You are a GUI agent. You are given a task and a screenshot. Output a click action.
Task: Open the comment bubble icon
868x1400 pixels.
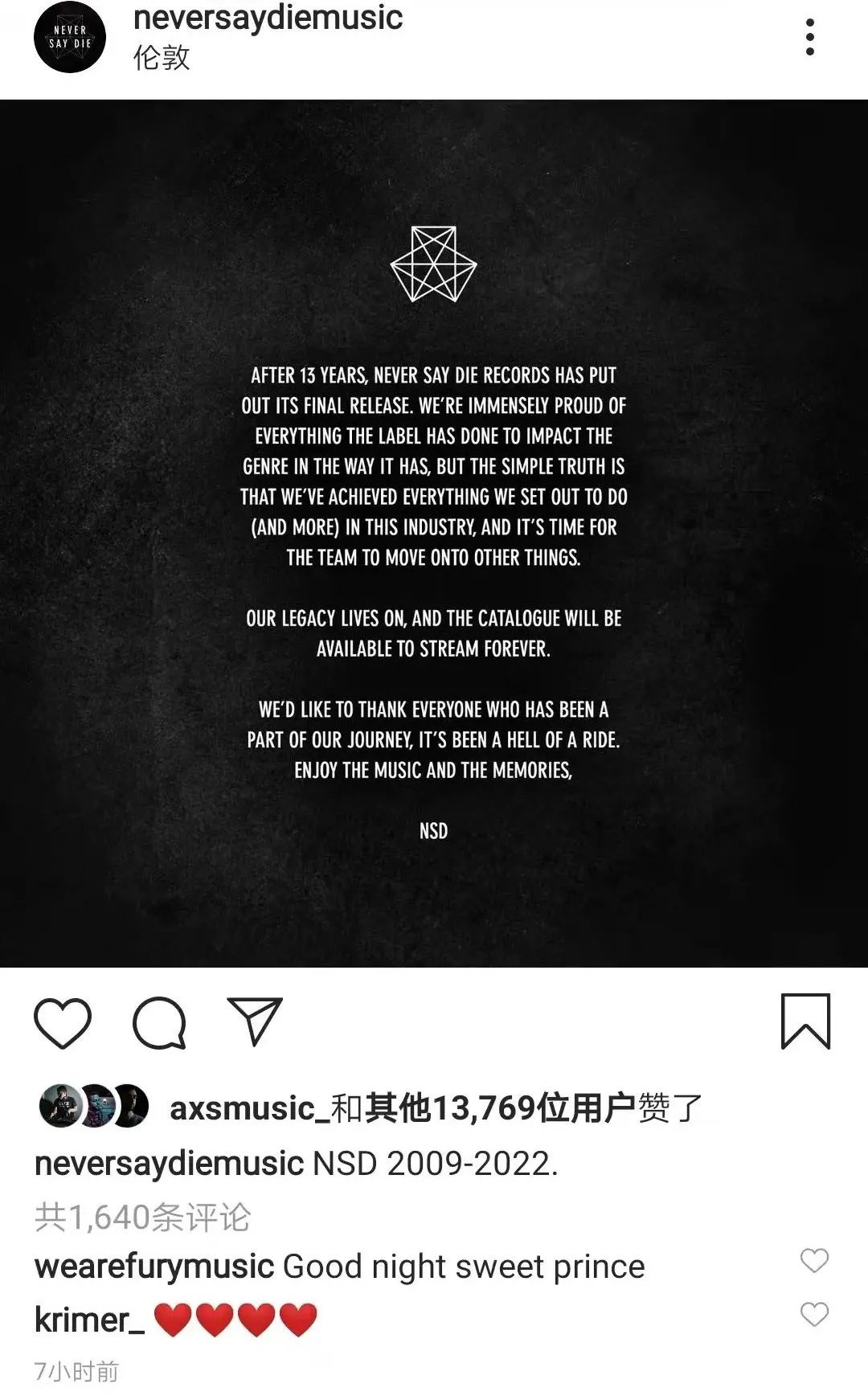[x=159, y=1022]
